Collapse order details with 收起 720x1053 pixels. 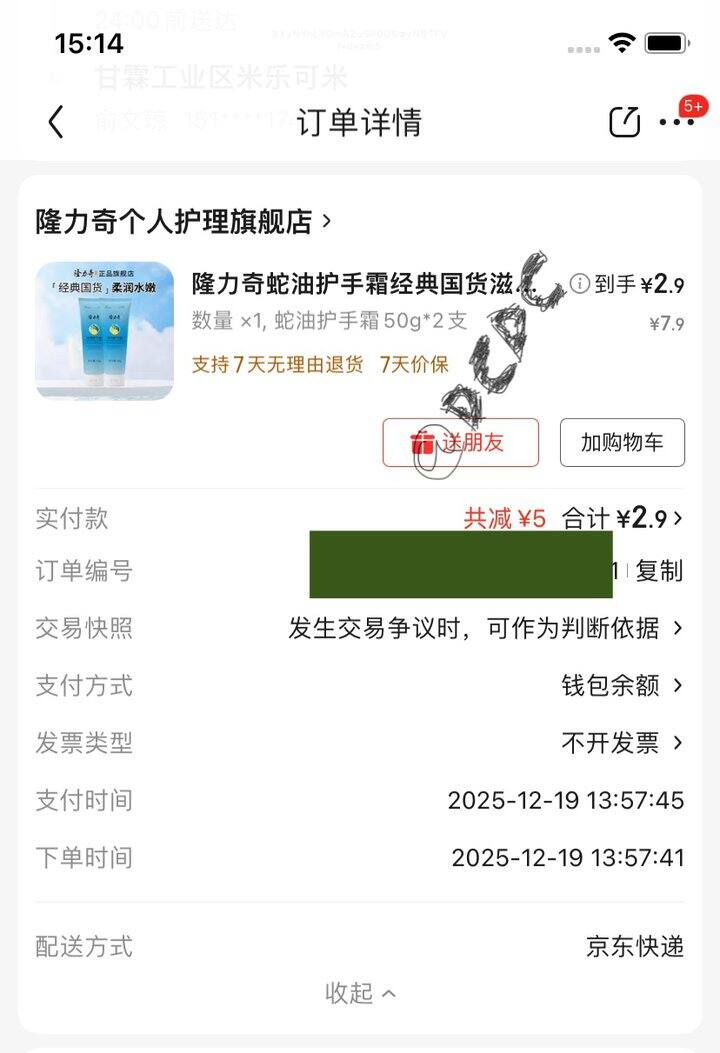tap(360, 993)
